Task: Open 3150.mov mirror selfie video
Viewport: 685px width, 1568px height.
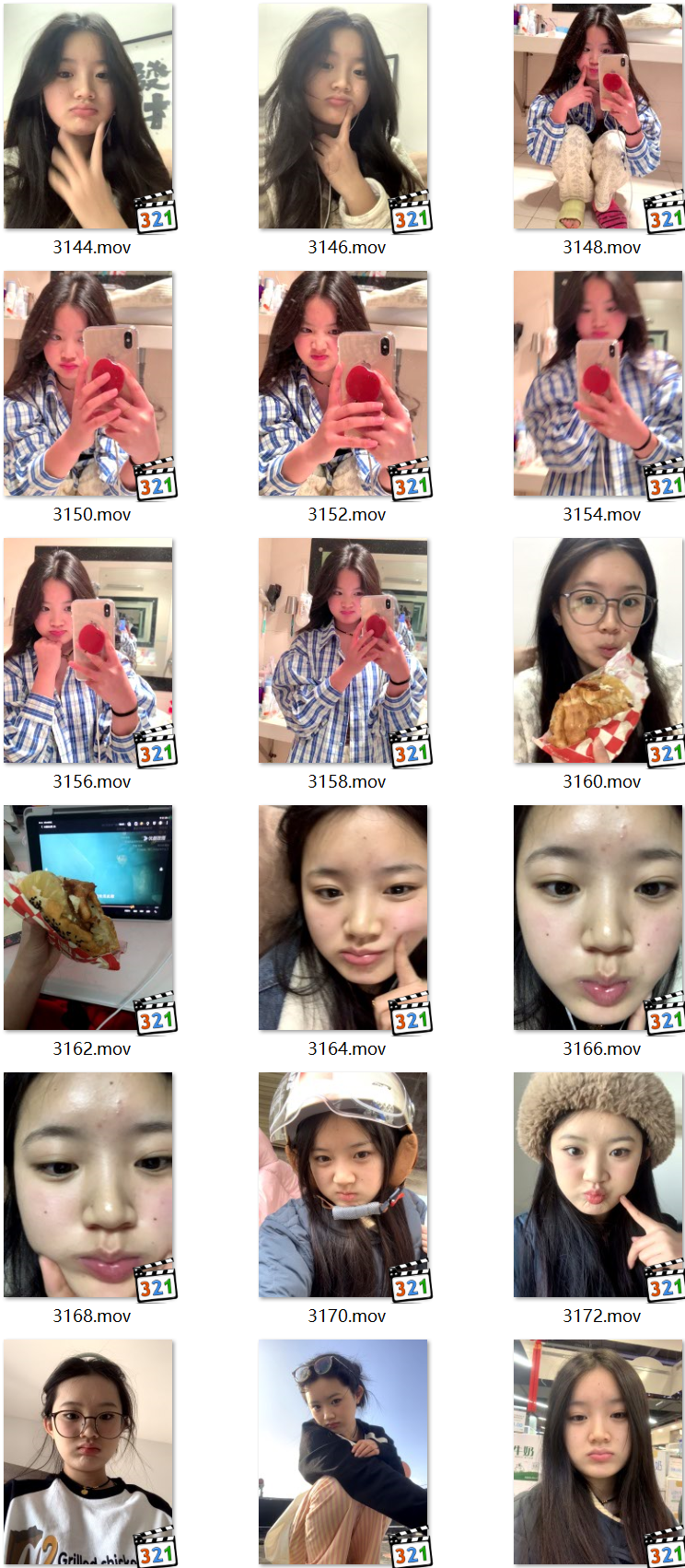Action: pyautogui.click(x=88, y=383)
